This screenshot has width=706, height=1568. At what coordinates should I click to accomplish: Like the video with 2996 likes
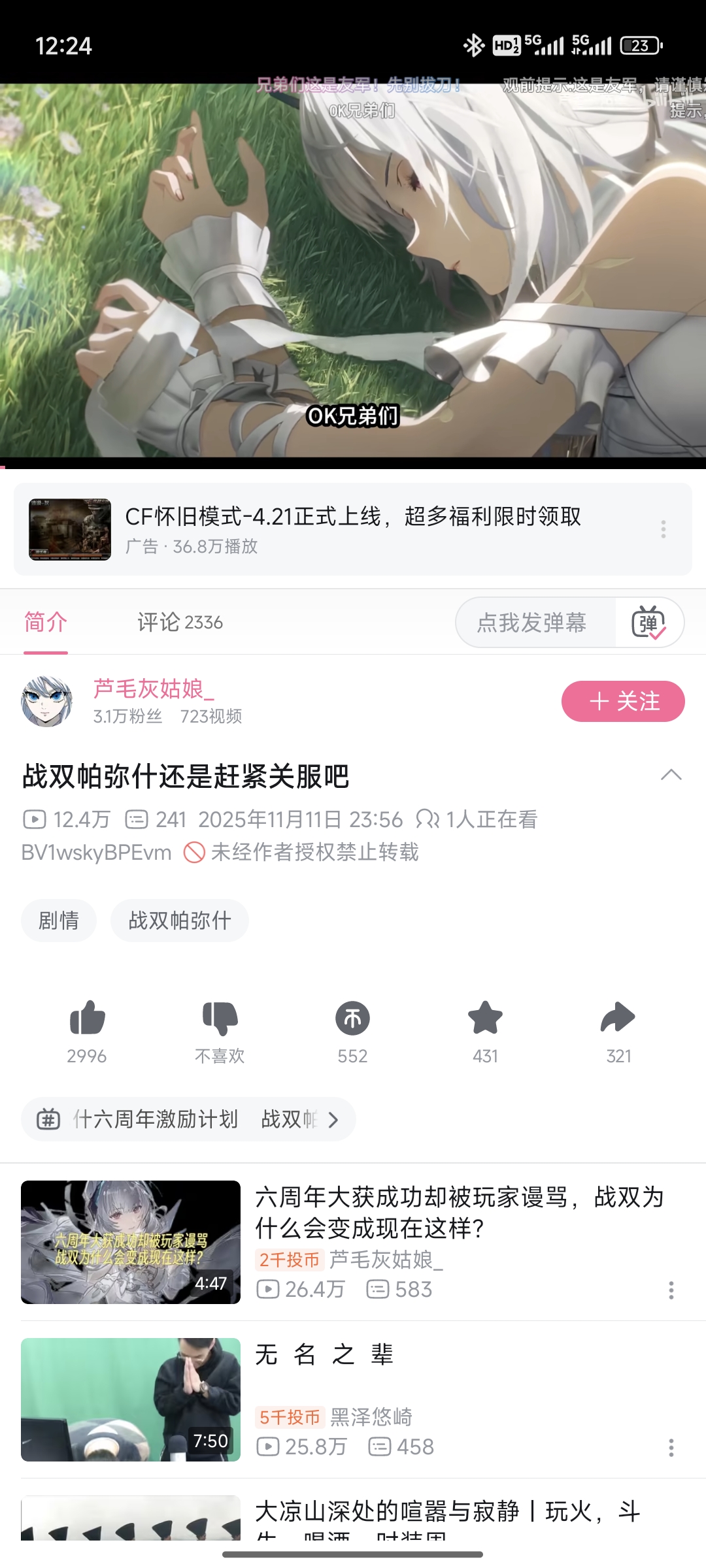pyautogui.click(x=87, y=1018)
